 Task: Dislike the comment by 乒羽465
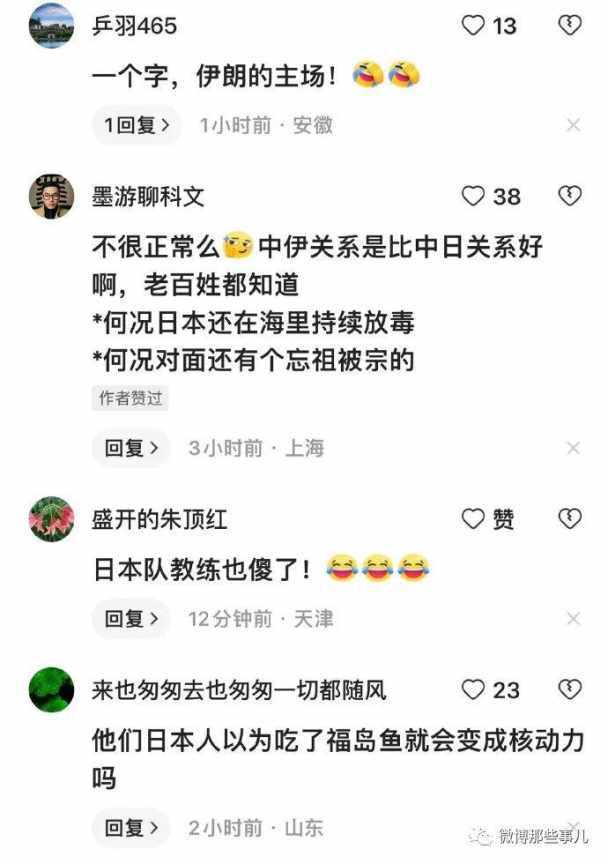tap(569, 26)
